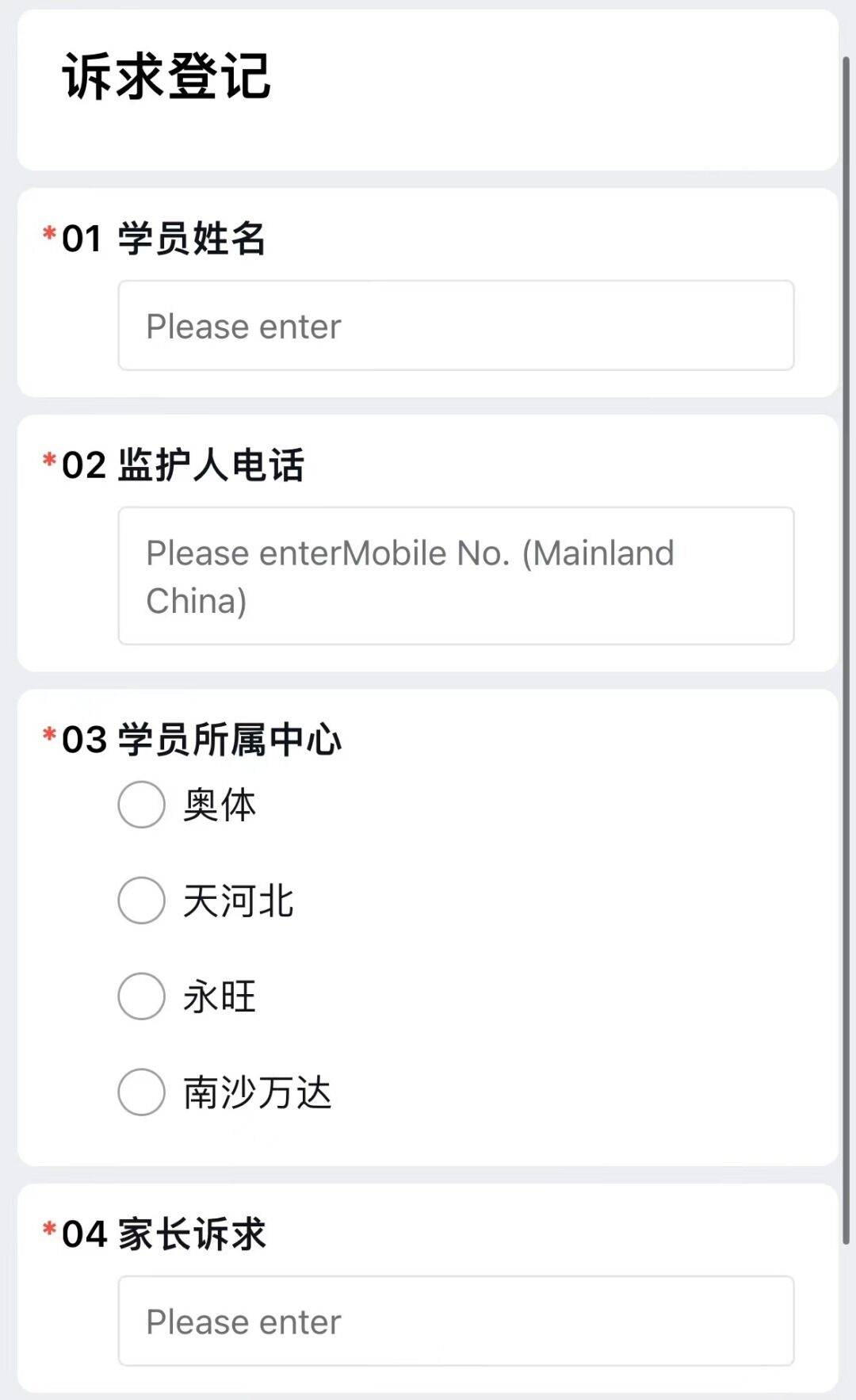Click the 家长诉求 Please enter field
The height and width of the screenshot is (1400, 856).
coord(455,1320)
